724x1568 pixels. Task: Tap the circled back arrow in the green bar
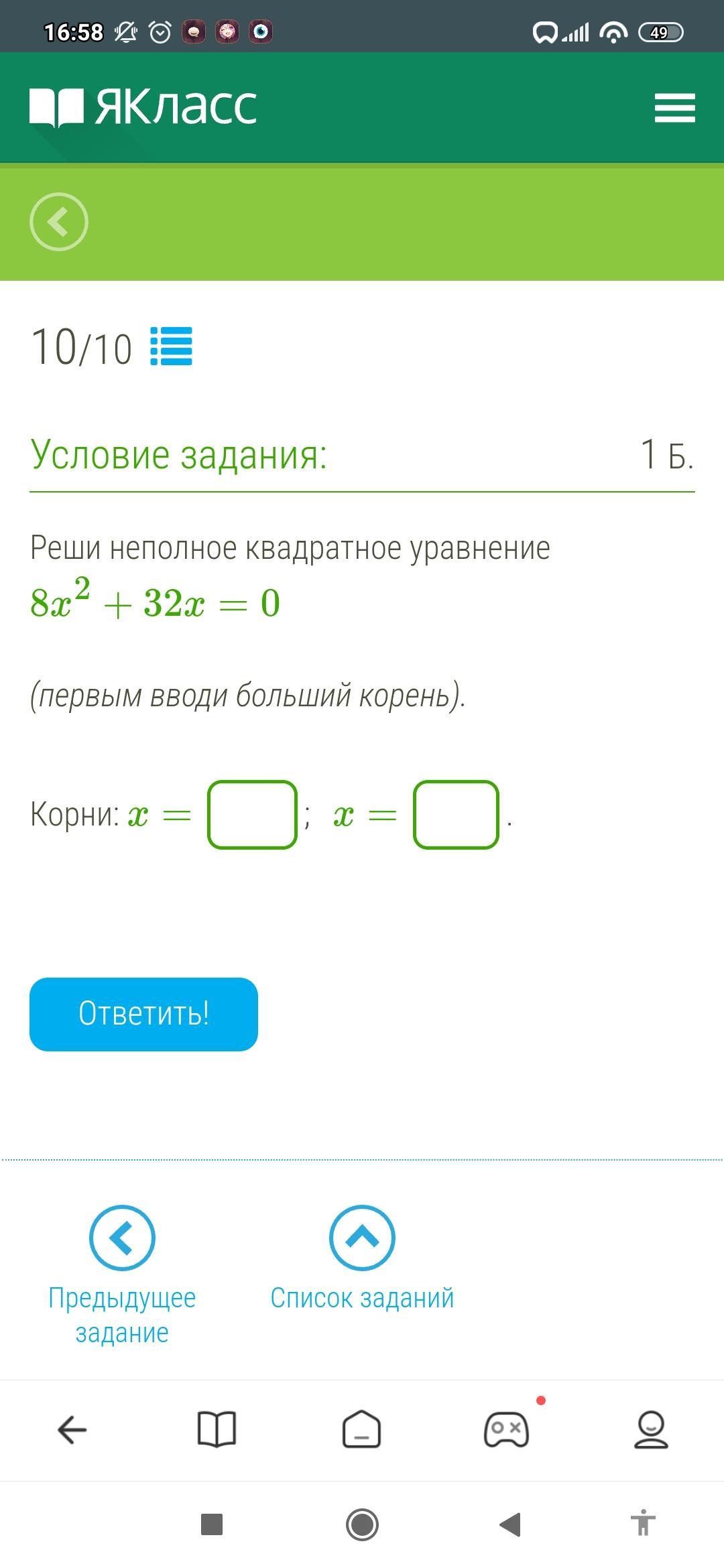tap(59, 222)
